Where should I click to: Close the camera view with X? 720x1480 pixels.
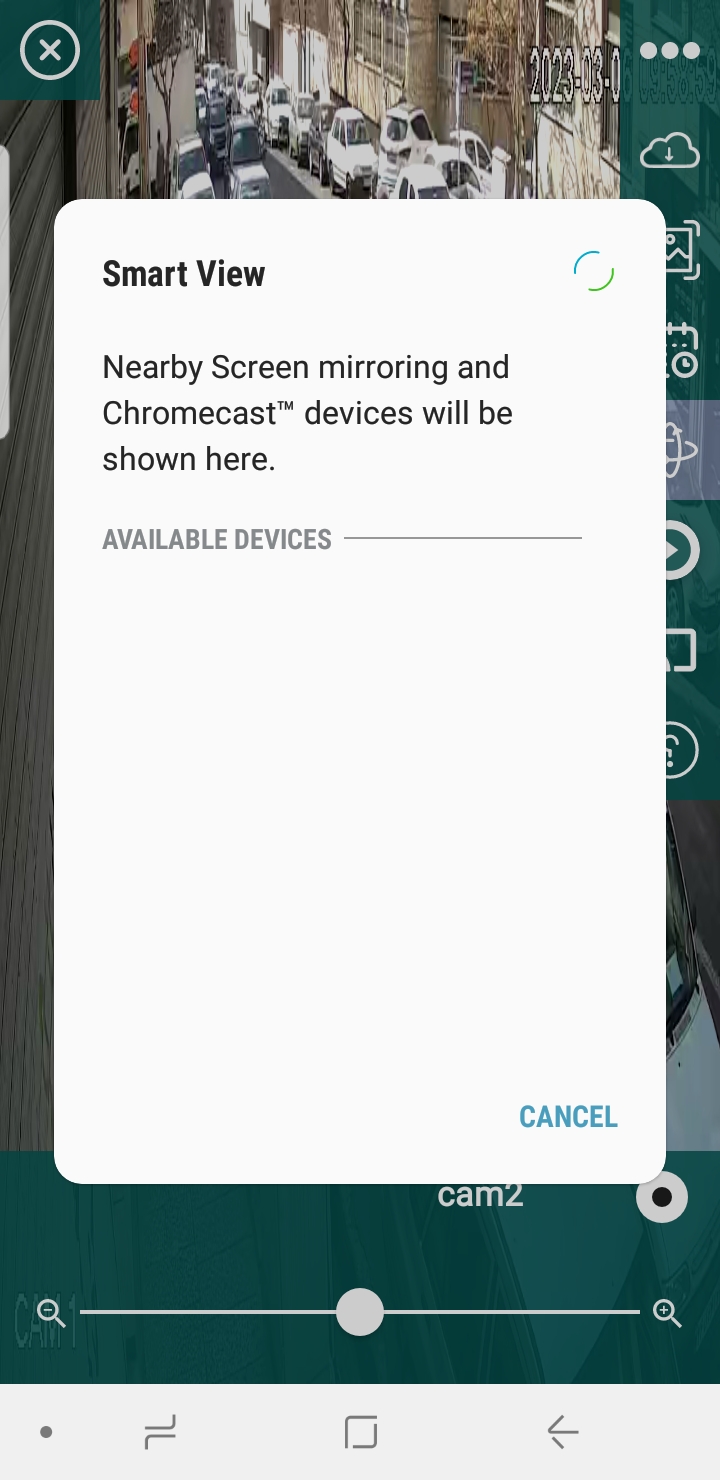coord(50,50)
